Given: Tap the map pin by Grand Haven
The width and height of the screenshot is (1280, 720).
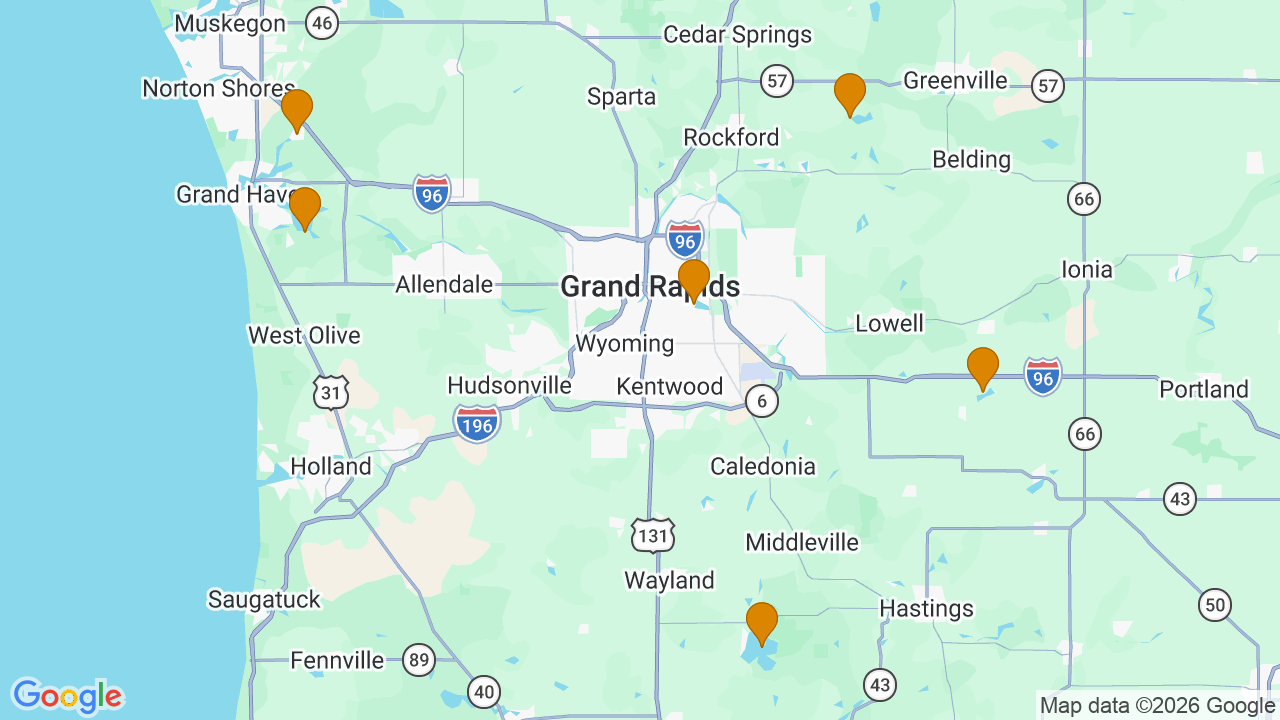Looking at the screenshot, I should point(305,205).
